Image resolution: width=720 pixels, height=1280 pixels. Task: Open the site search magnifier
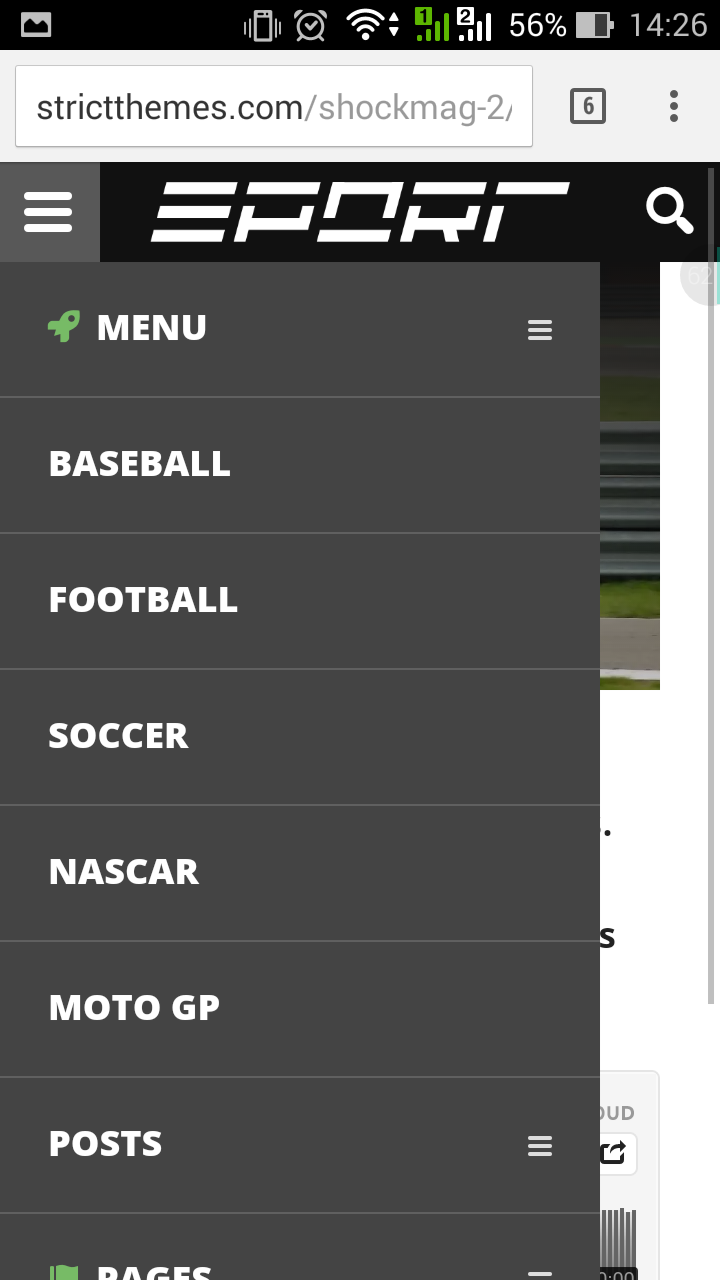pos(669,211)
